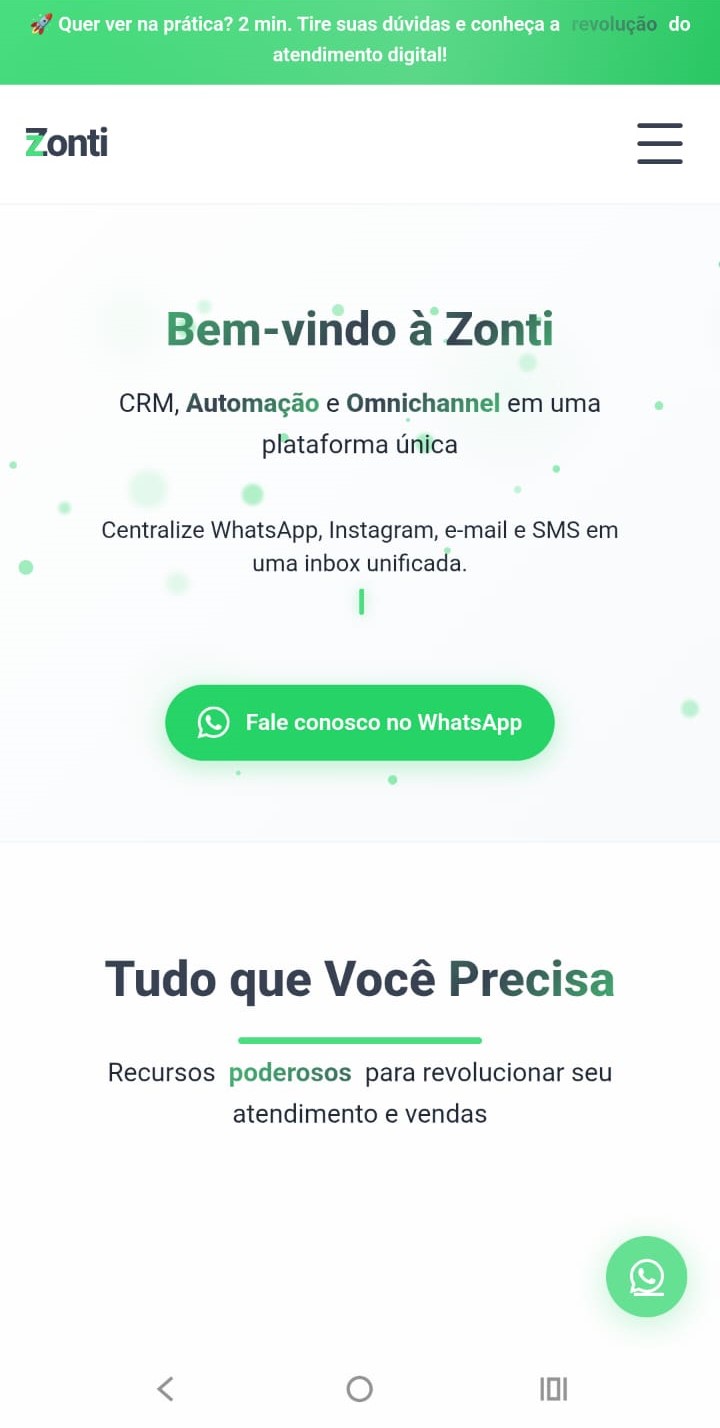Image resolution: width=720 pixels, height=1428 pixels.
Task: Open the promotional banner link about 'revolução'
Action: (613, 24)
